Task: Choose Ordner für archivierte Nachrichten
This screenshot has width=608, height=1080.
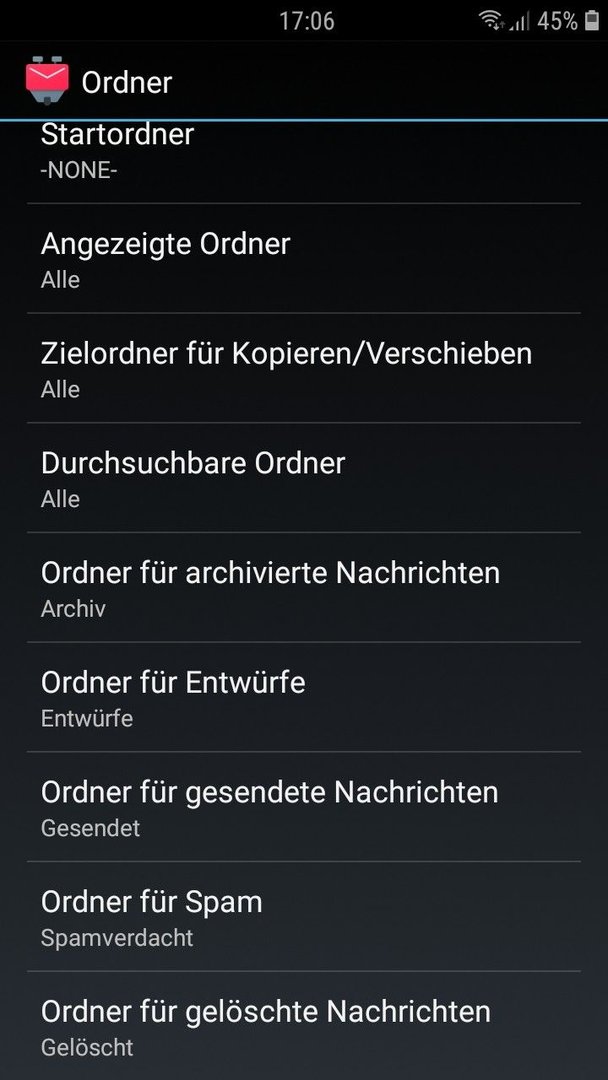Action: (304, 587)
